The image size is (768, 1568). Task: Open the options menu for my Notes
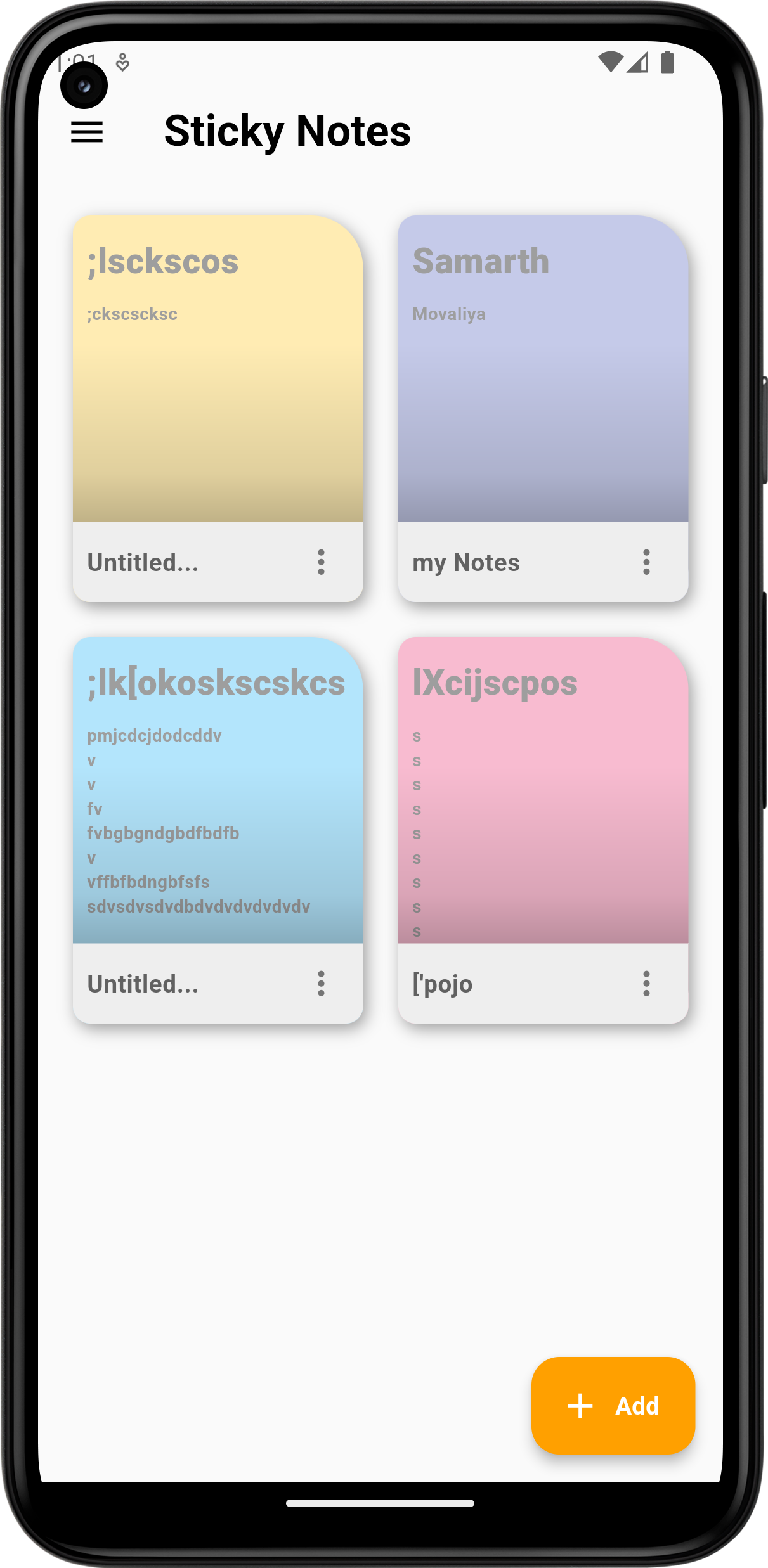click(646, 562)
